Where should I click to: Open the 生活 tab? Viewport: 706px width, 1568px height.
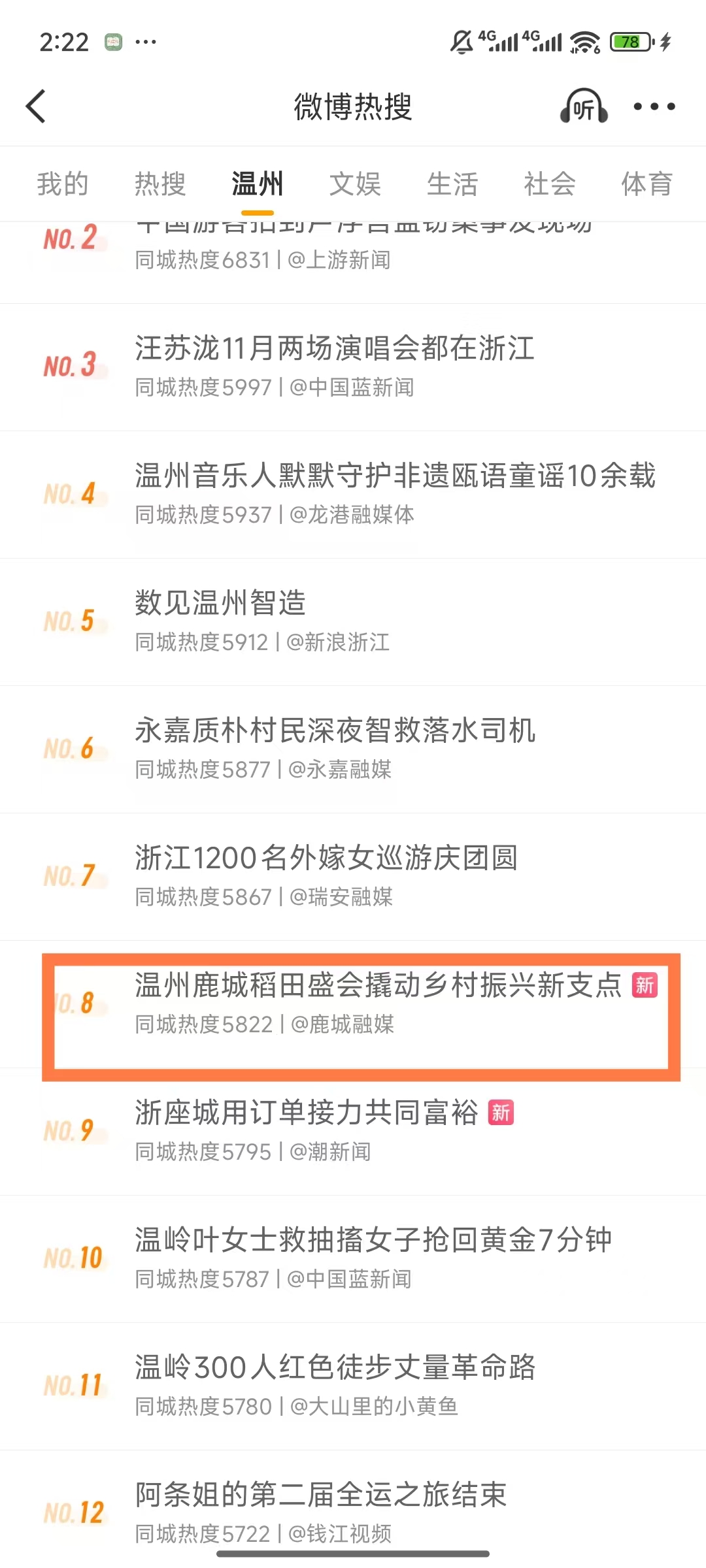452,184
